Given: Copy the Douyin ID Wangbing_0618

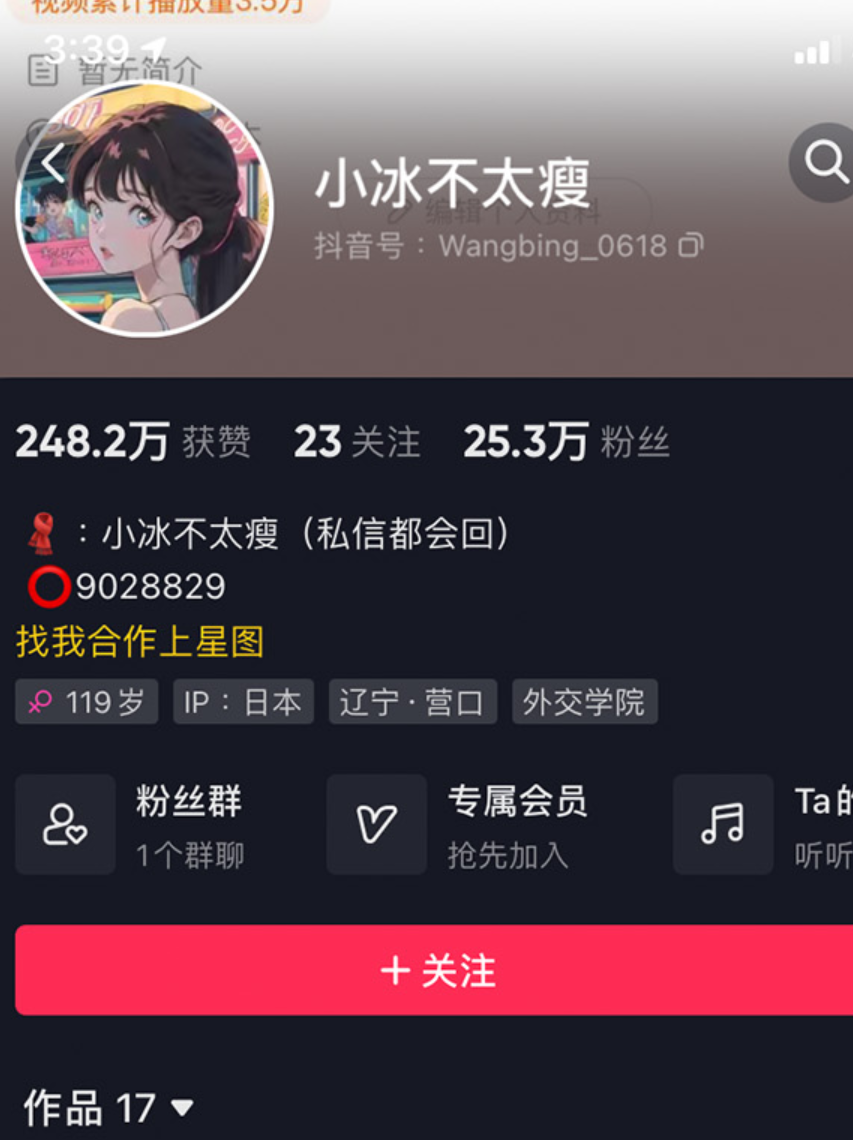Looking at the screenshot, I should 691,245.
